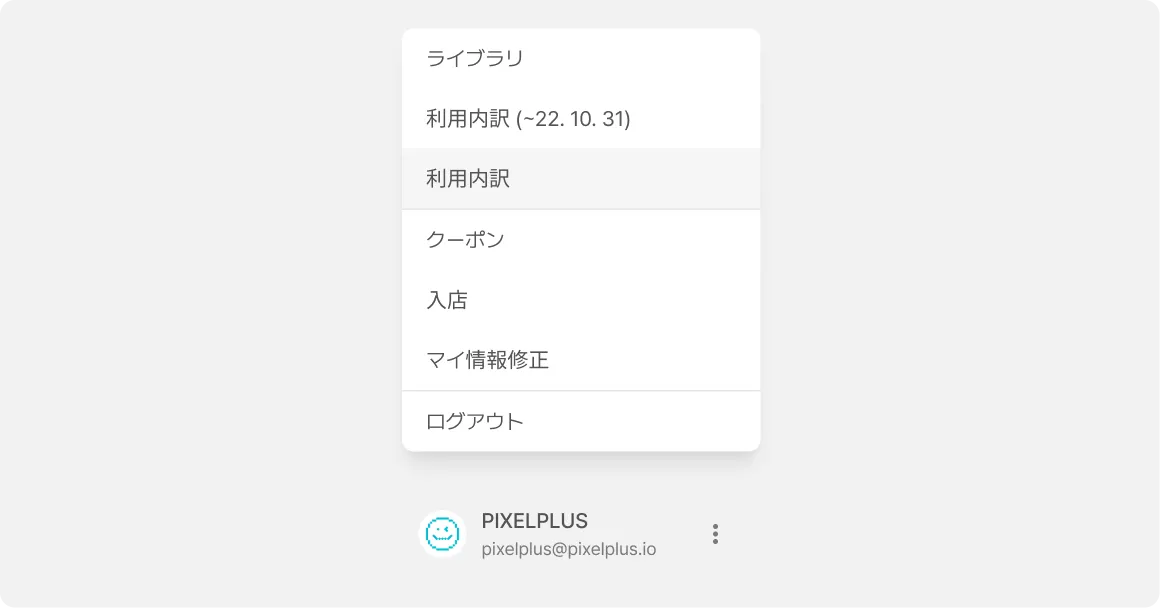Go to クーポン
Screen dimensions: 1160x608
tap(465, 240)
